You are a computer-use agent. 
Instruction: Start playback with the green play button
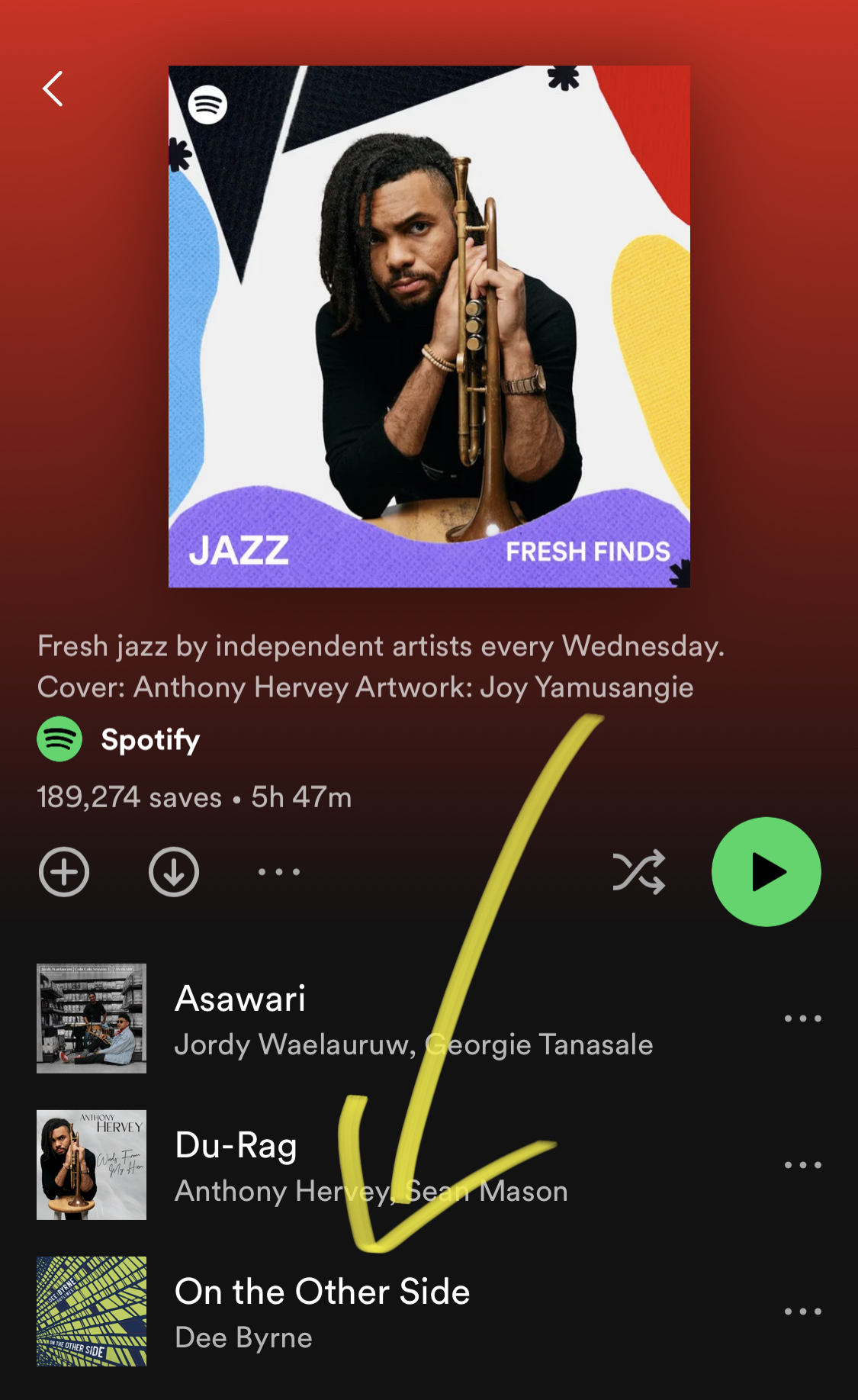(x=766, y=872)
